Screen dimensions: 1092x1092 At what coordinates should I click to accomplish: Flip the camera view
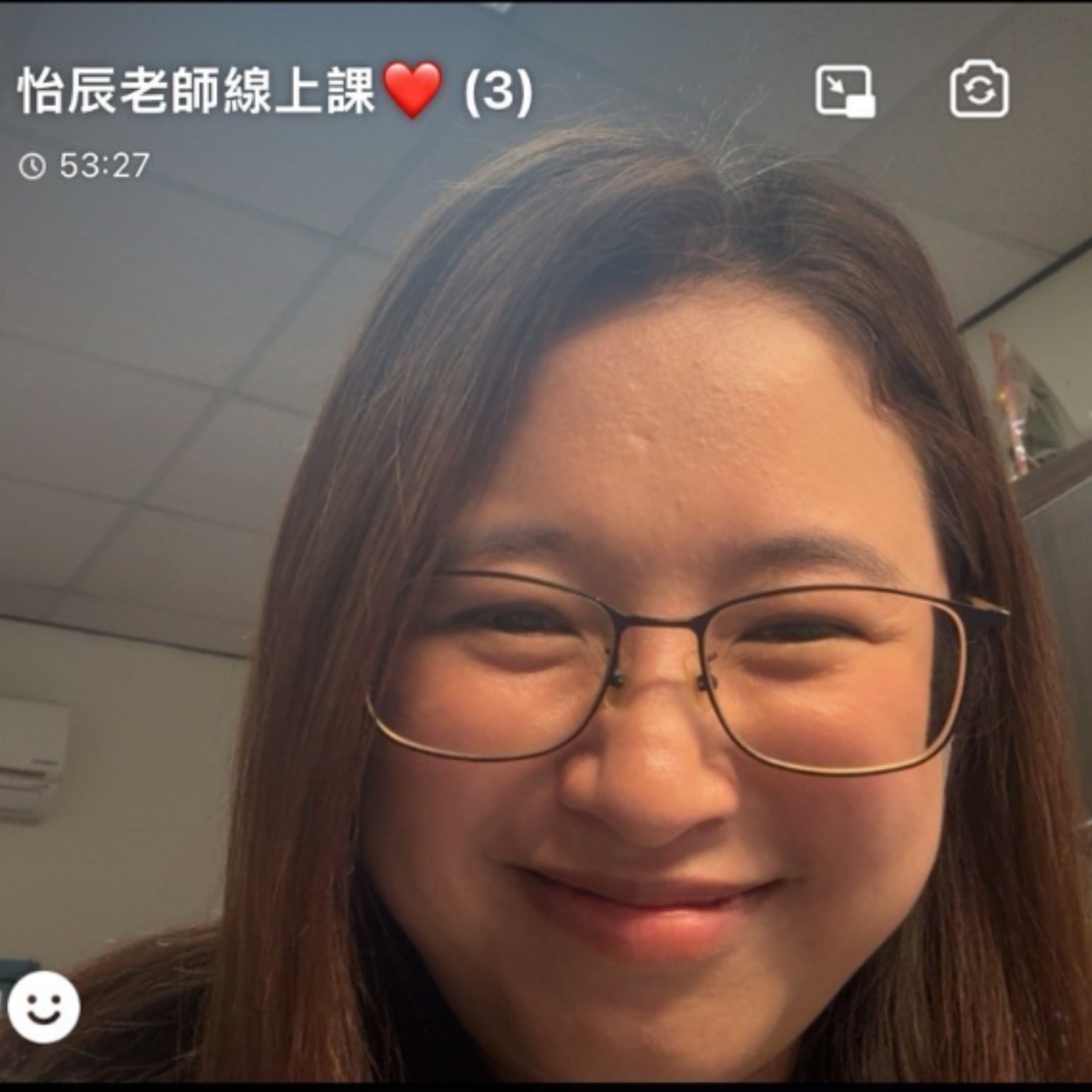click(979, 90)
